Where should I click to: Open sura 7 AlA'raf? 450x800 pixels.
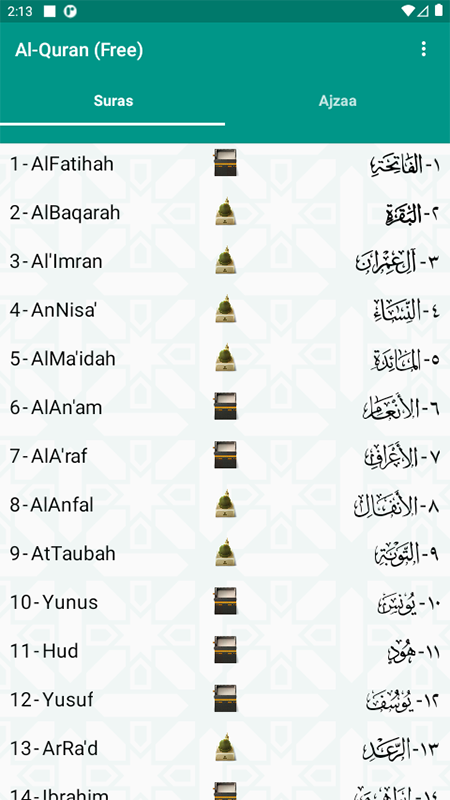click(x=225, y=456)
